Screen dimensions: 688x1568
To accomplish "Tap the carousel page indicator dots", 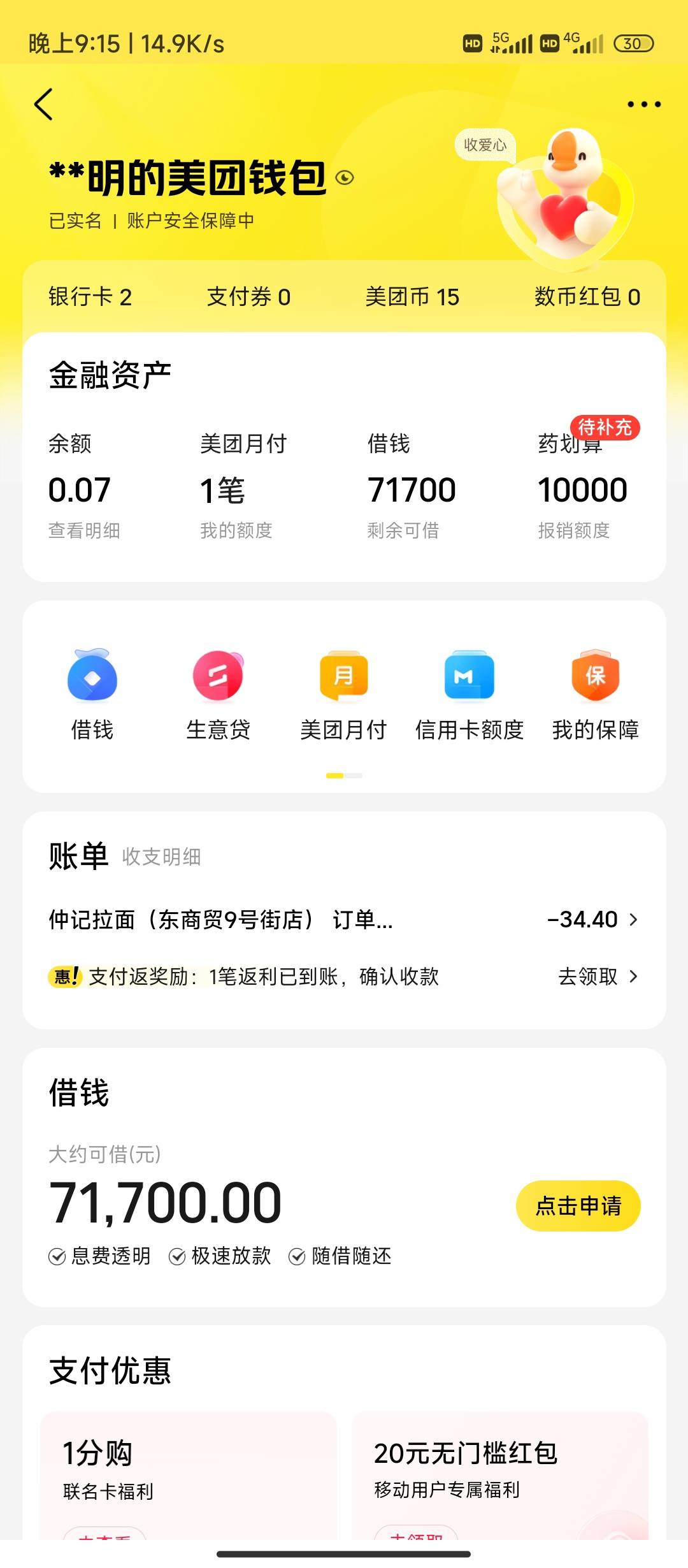I will coord(344,776).
